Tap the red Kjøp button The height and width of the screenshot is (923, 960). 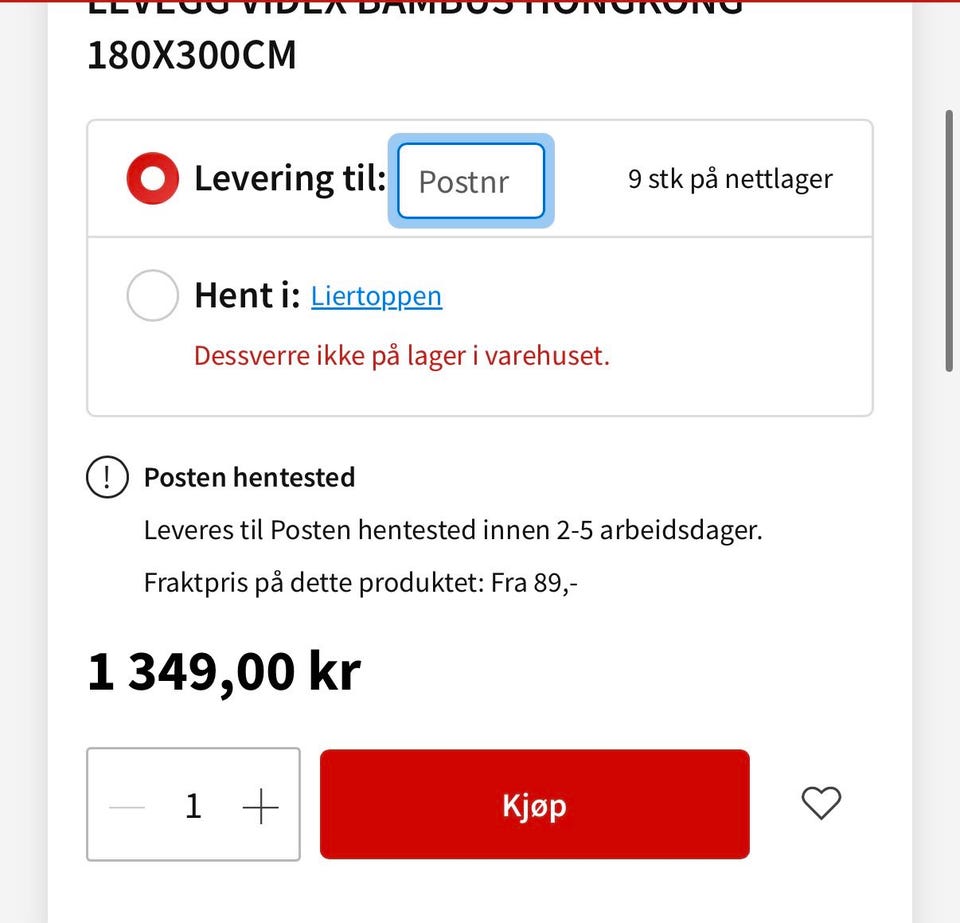[x=534, y=804]
